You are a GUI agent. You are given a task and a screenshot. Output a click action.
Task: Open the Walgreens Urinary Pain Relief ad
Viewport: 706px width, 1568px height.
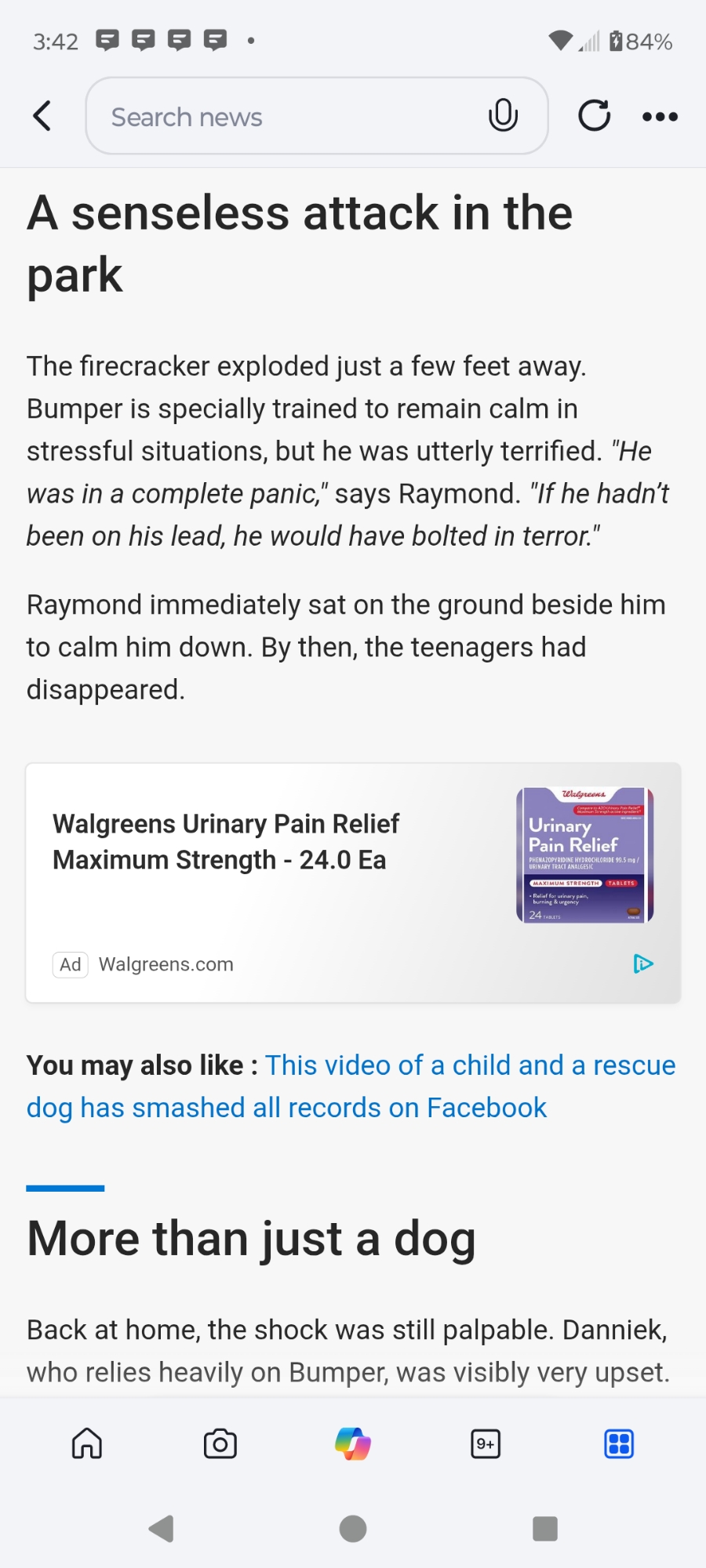click(227, 842)
